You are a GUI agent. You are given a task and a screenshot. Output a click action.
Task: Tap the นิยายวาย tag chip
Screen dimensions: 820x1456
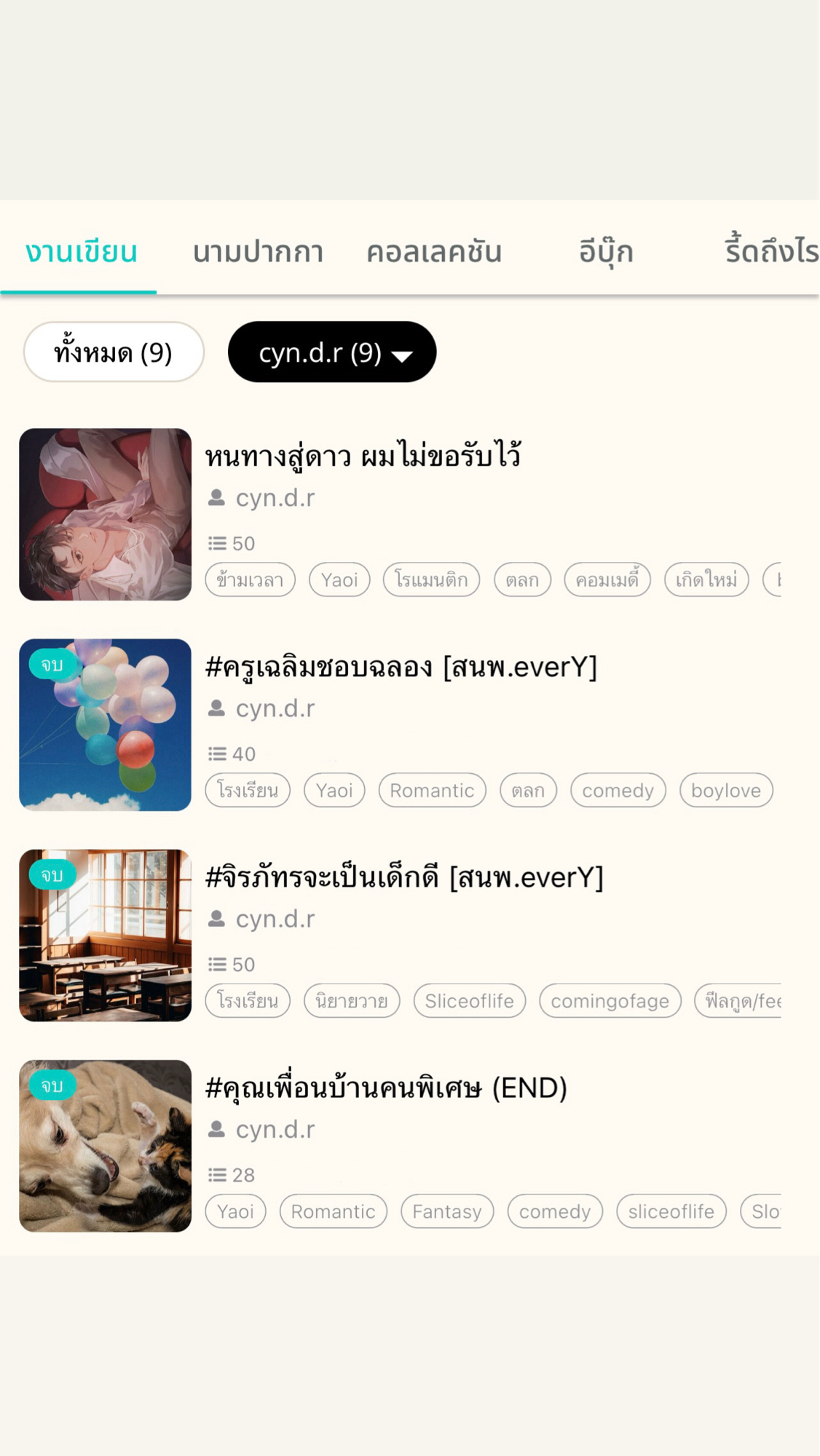point(352,1001)
